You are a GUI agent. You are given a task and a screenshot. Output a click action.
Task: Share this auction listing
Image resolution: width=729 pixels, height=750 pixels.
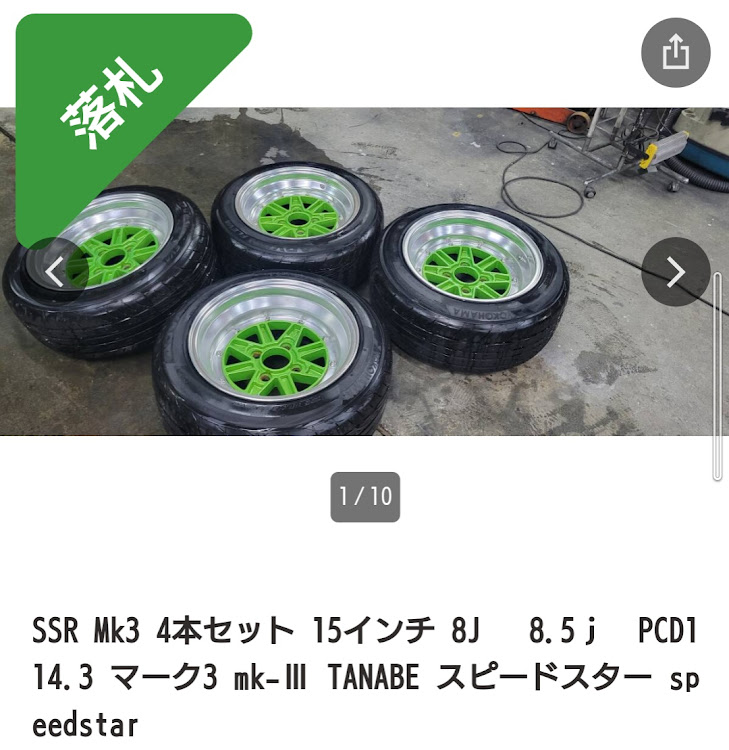point(676,53)
